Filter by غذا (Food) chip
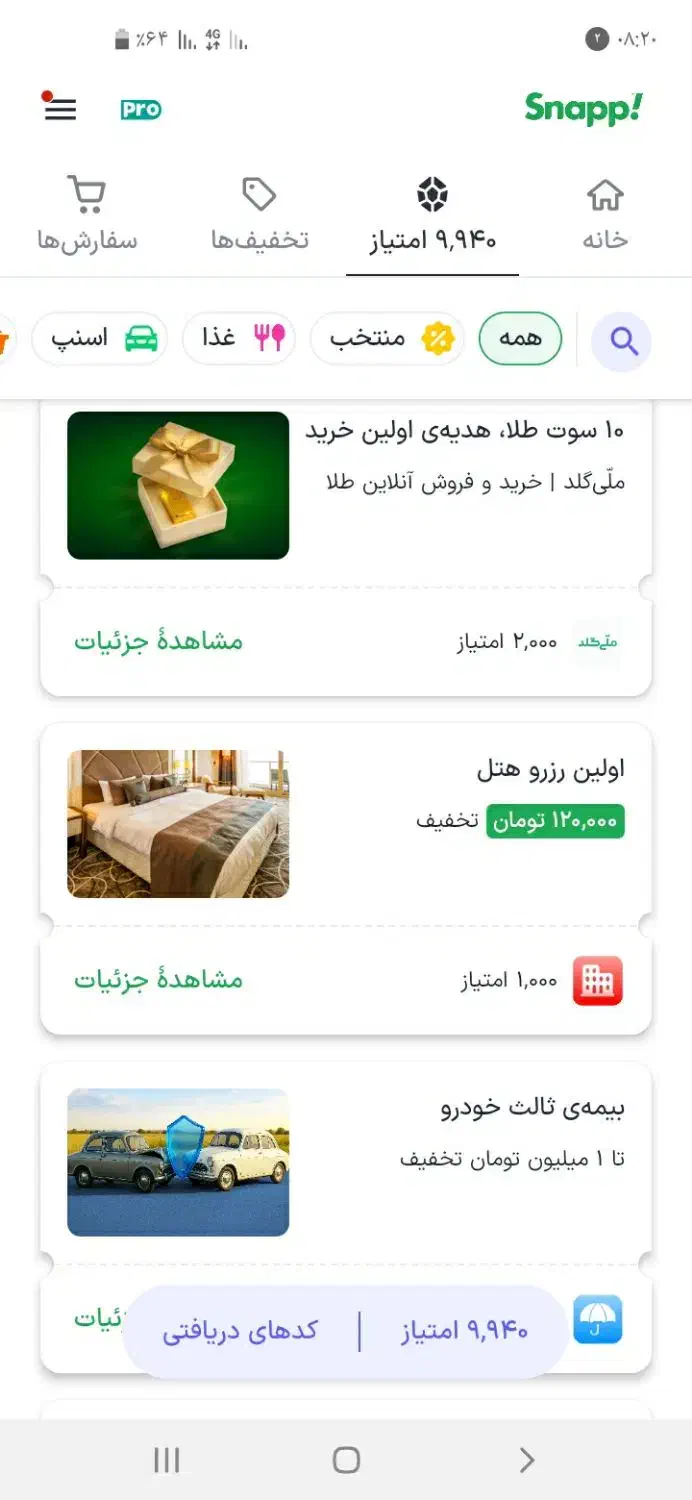The width and height of the screenshot is (692, 1500). pos(239,339)
